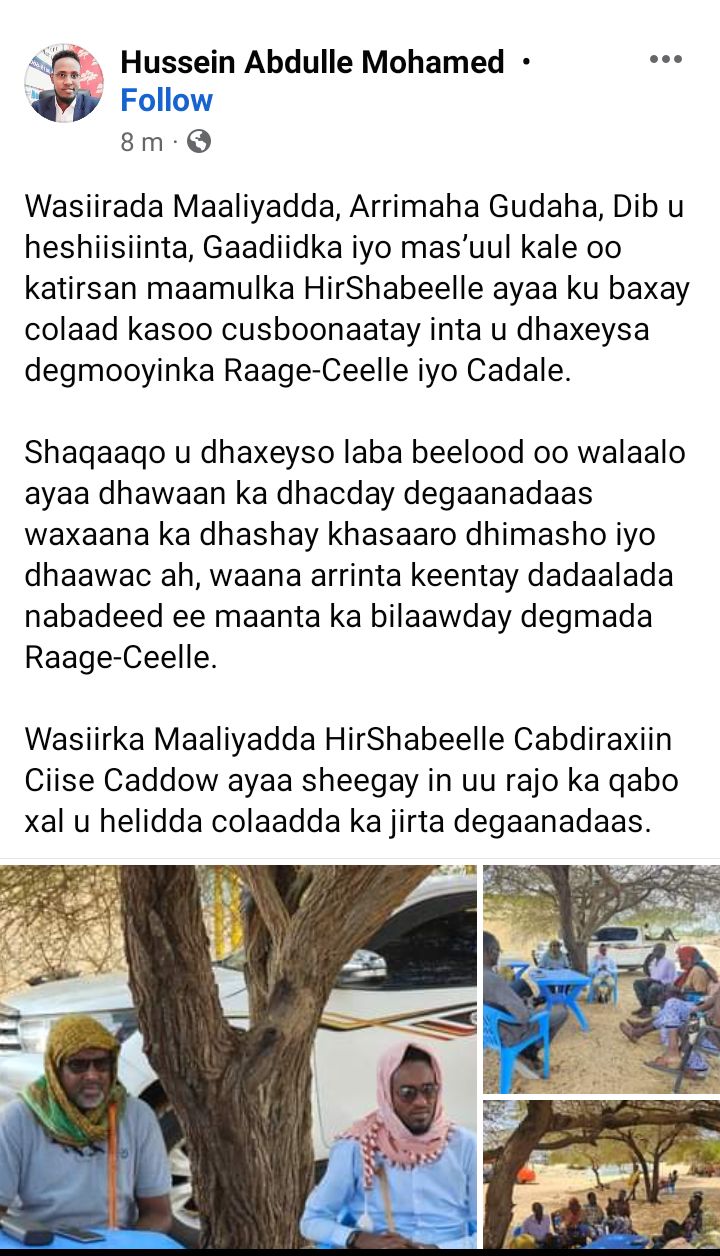Open the photo with blue table

click(x=600, y=980)
